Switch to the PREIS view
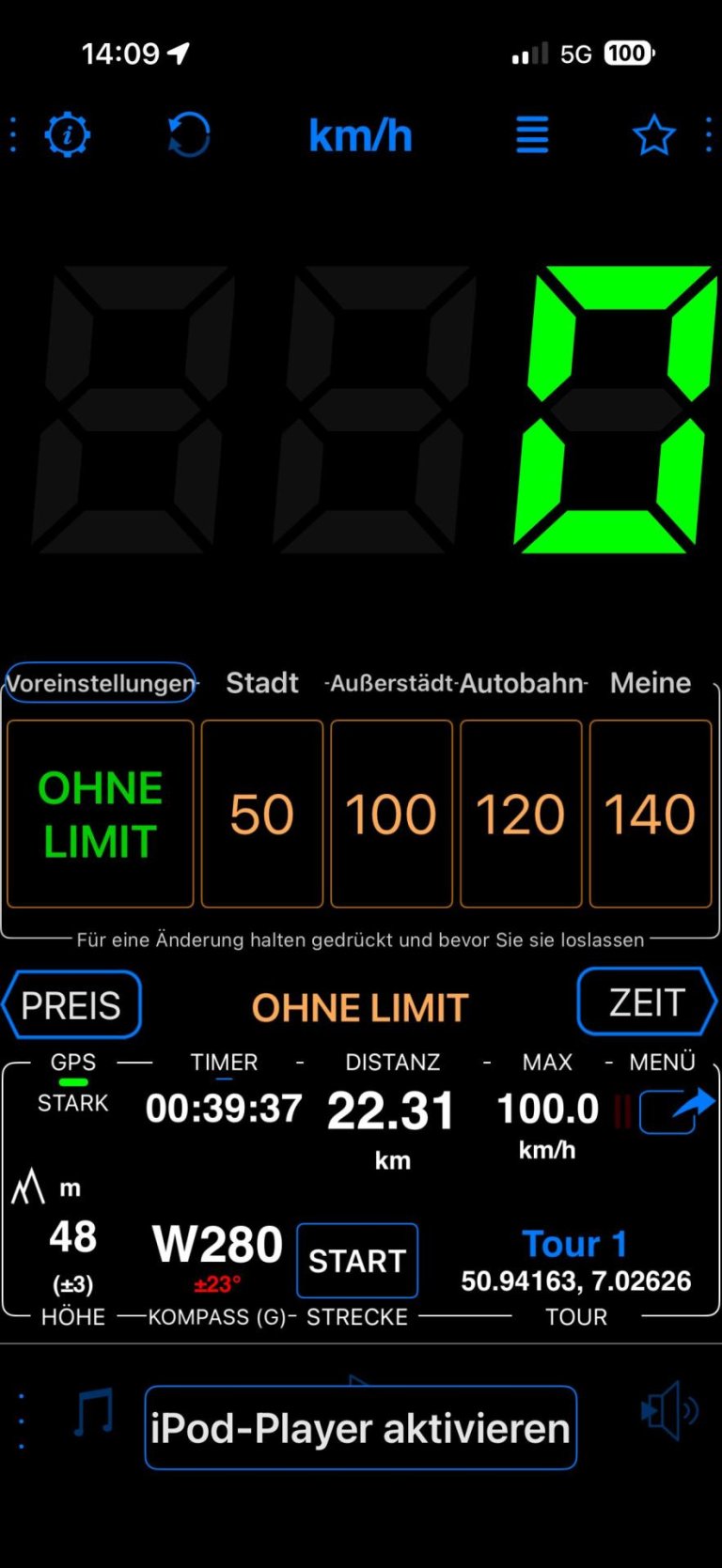 72,1005
